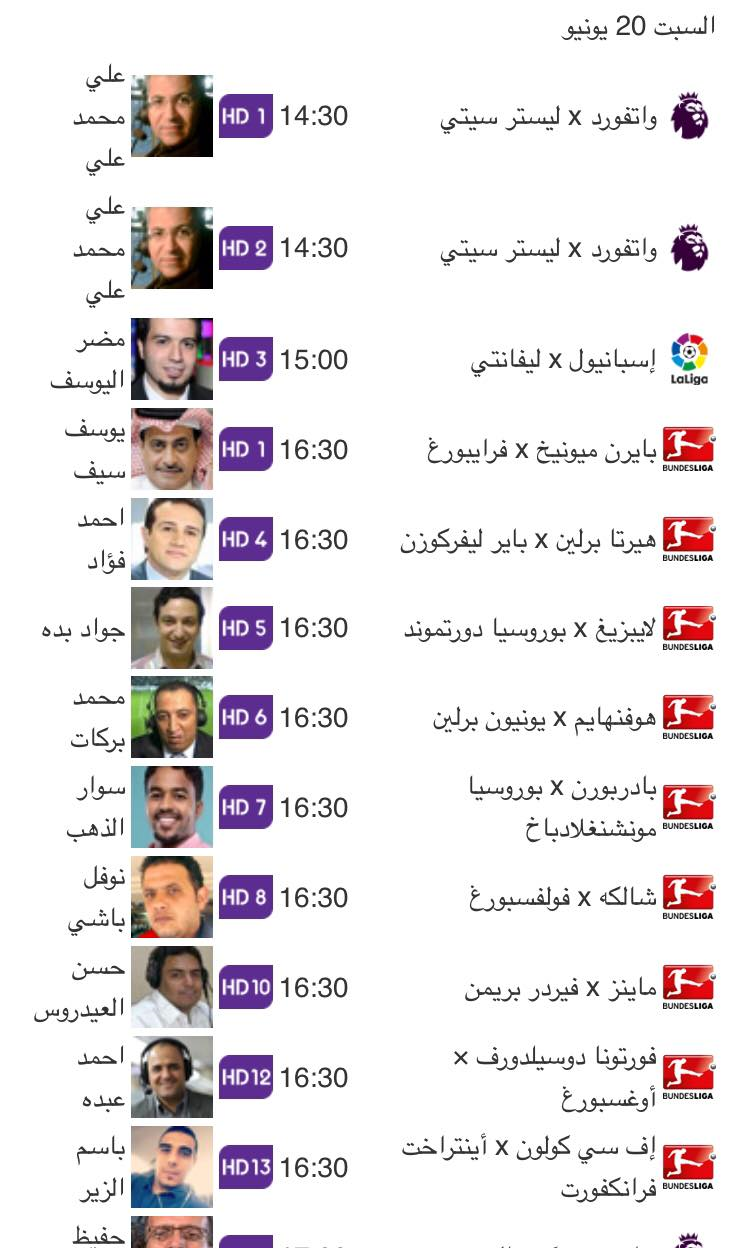
Task: Select FC Köln x Eintracht Frankfurt match
Action: tap(530, 1167)
